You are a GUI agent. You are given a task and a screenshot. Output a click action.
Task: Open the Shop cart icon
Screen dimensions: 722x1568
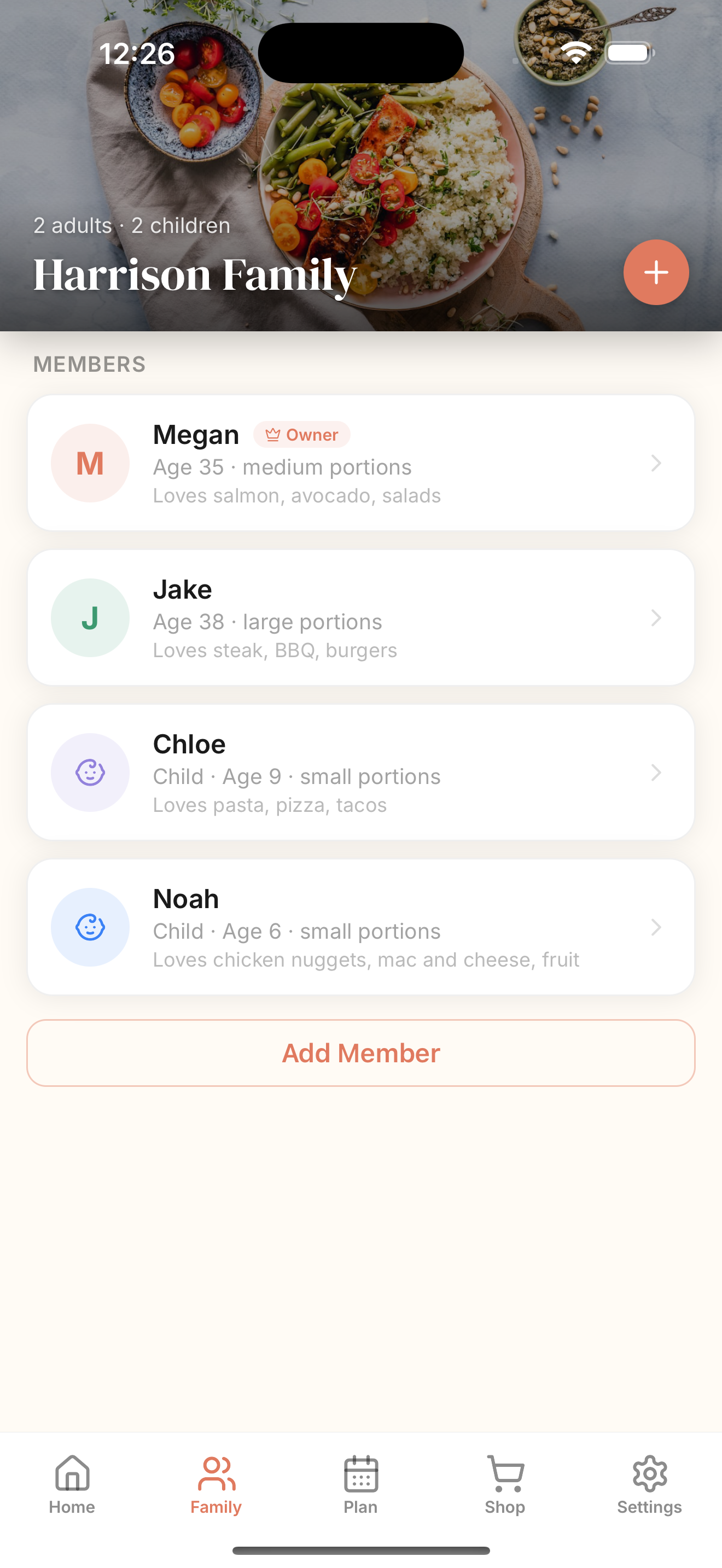pyautogui.click(x=505, y=1476)
